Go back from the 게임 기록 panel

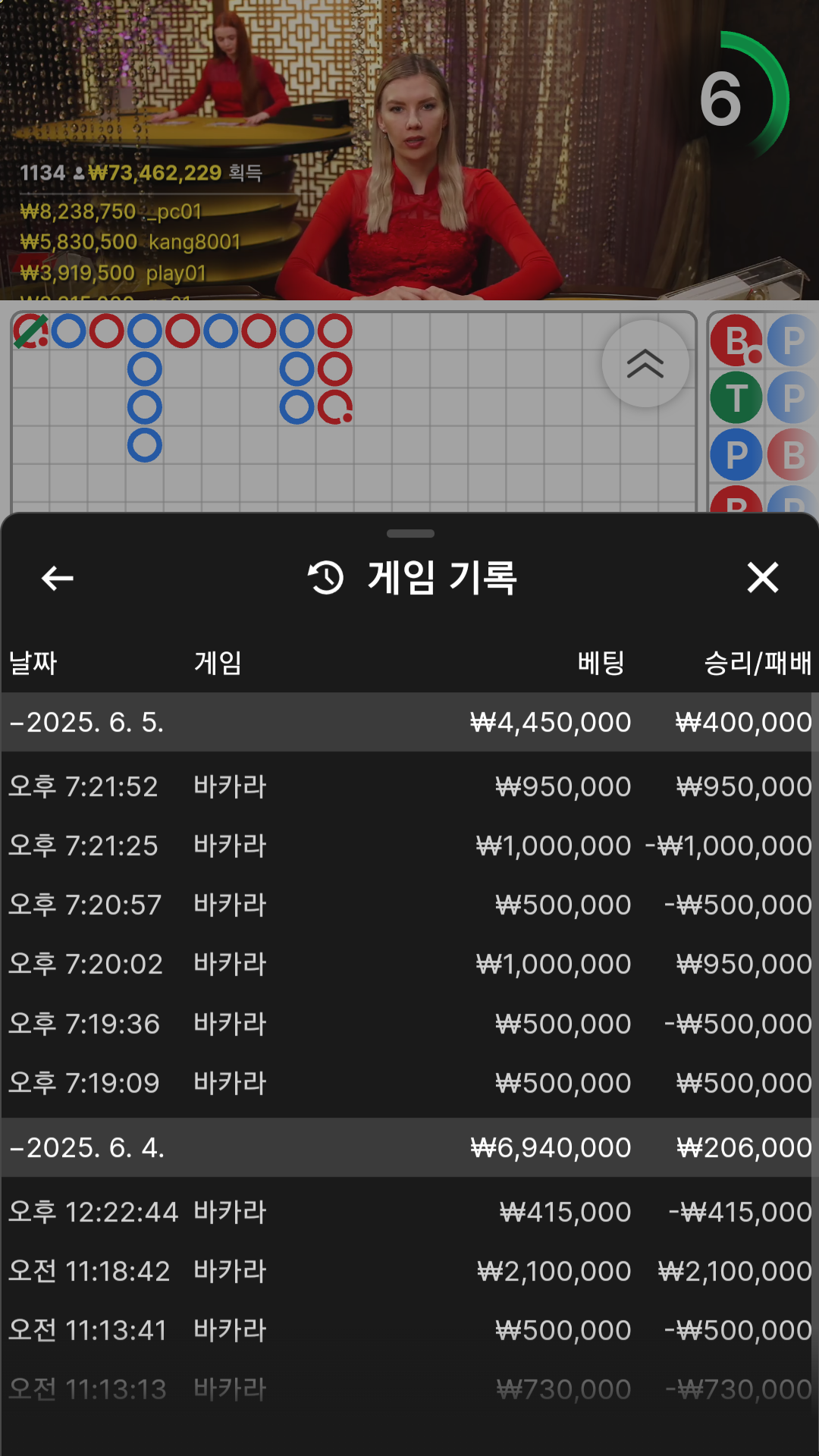tap(57, 578)
